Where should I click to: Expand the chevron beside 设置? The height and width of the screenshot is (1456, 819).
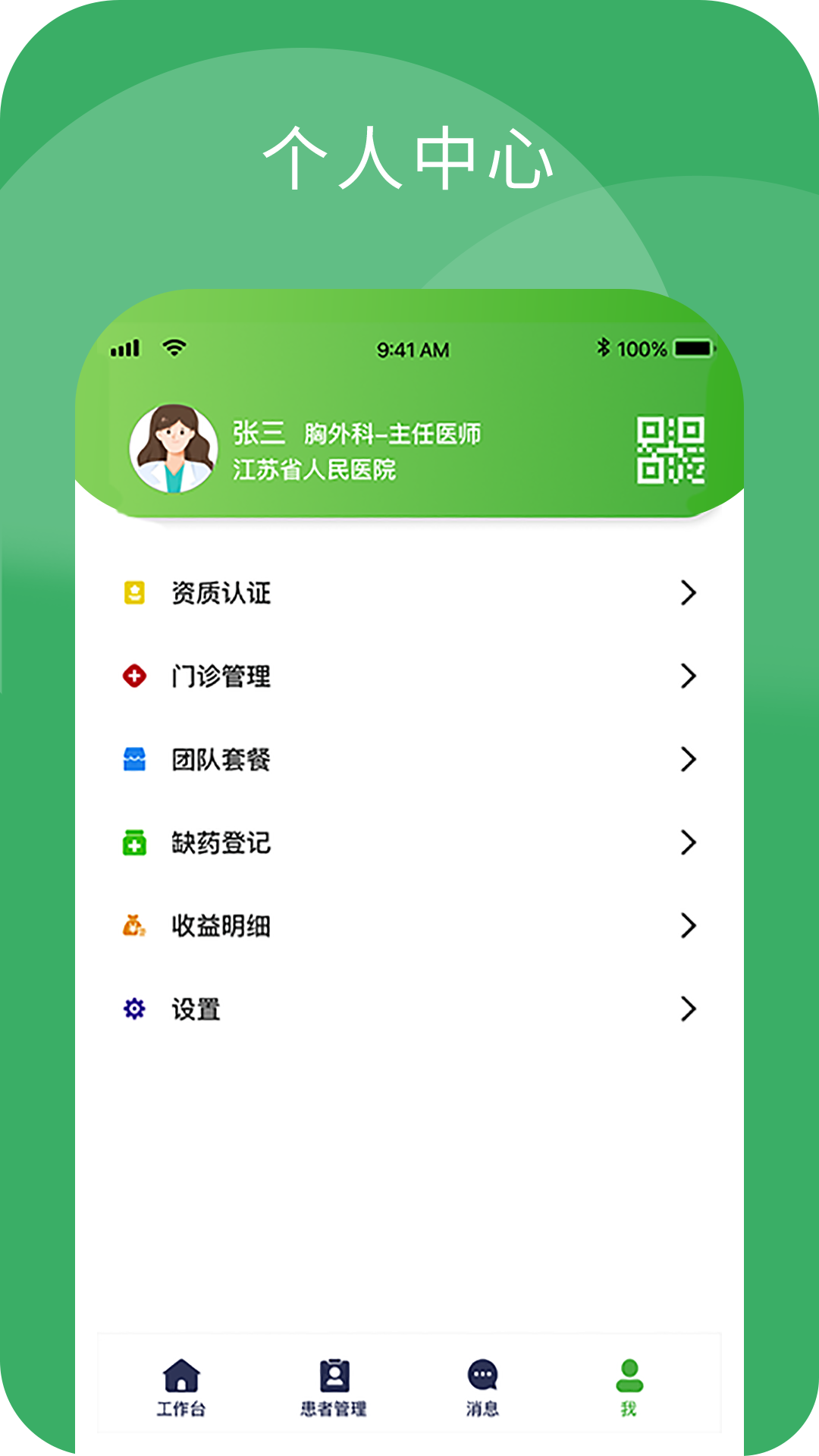tap(689, 1009)
